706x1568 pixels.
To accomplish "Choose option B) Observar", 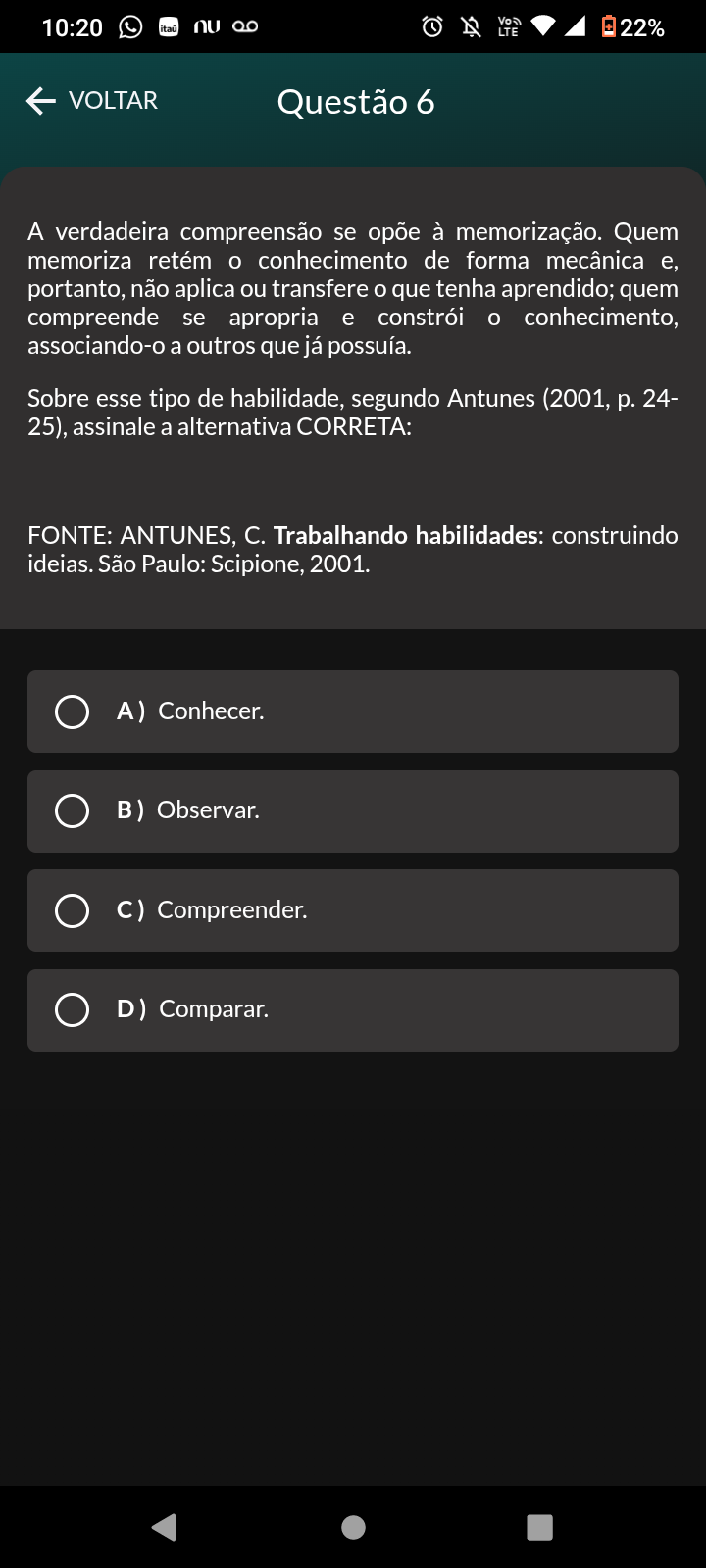I will (x=353, y=811).
